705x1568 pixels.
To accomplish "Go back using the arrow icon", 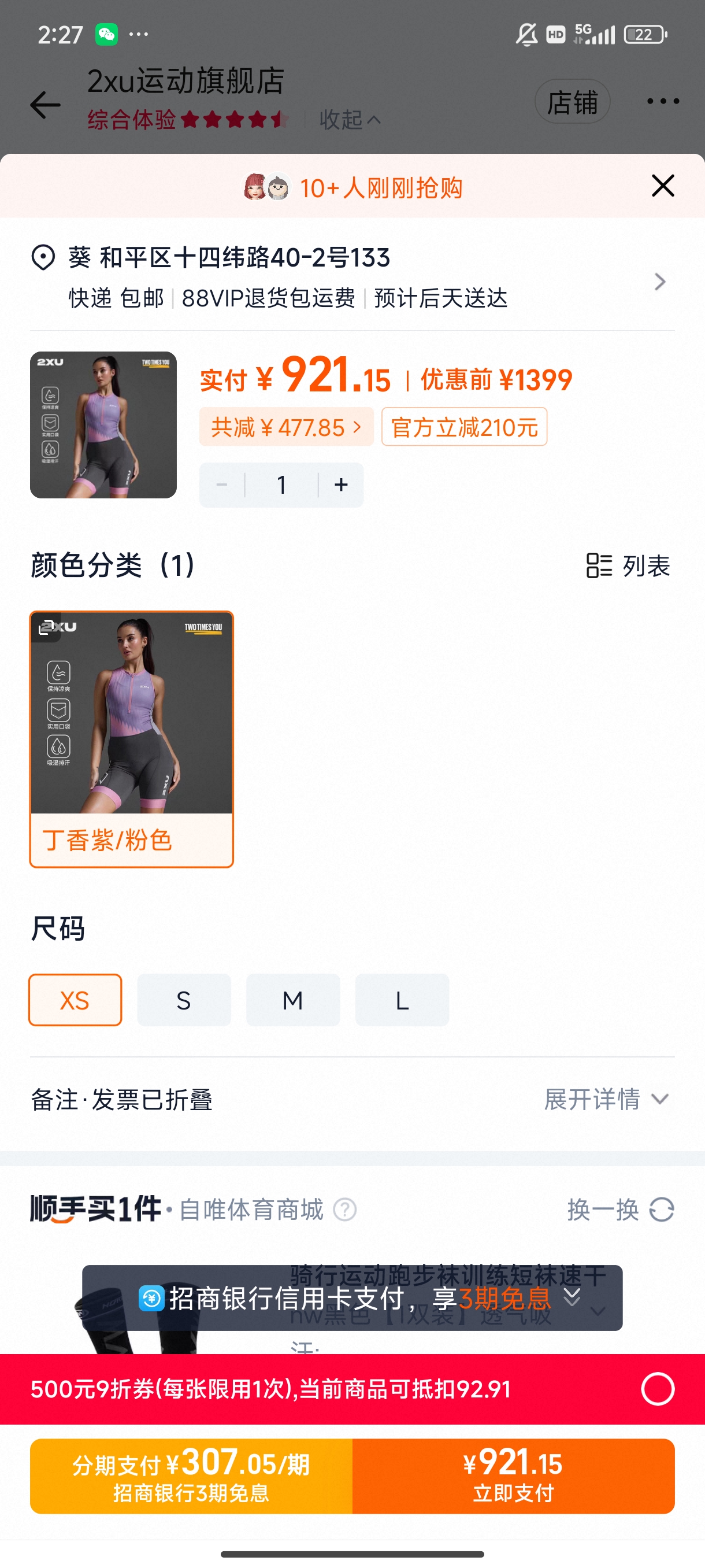I will [46, 105].
